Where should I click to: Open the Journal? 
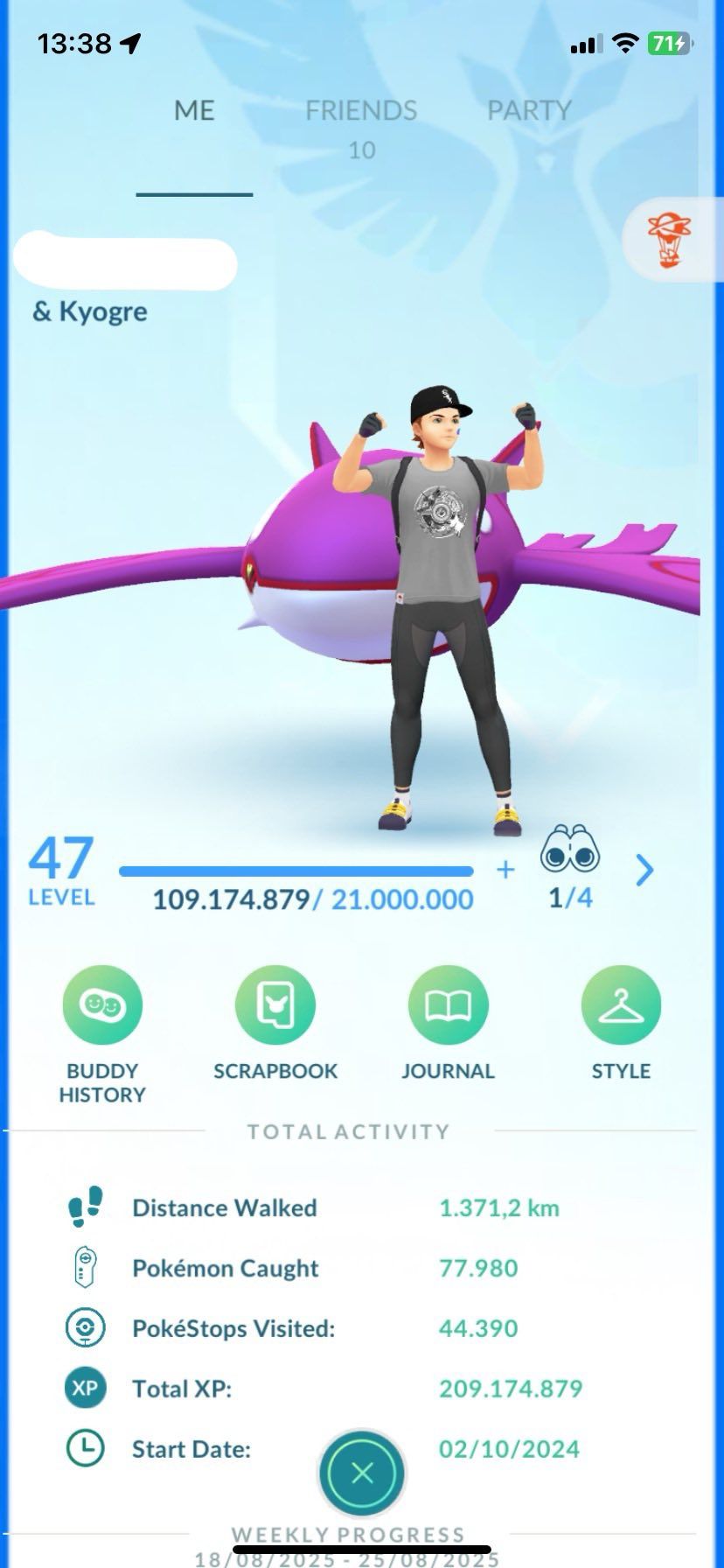(x=448, y=1023)
